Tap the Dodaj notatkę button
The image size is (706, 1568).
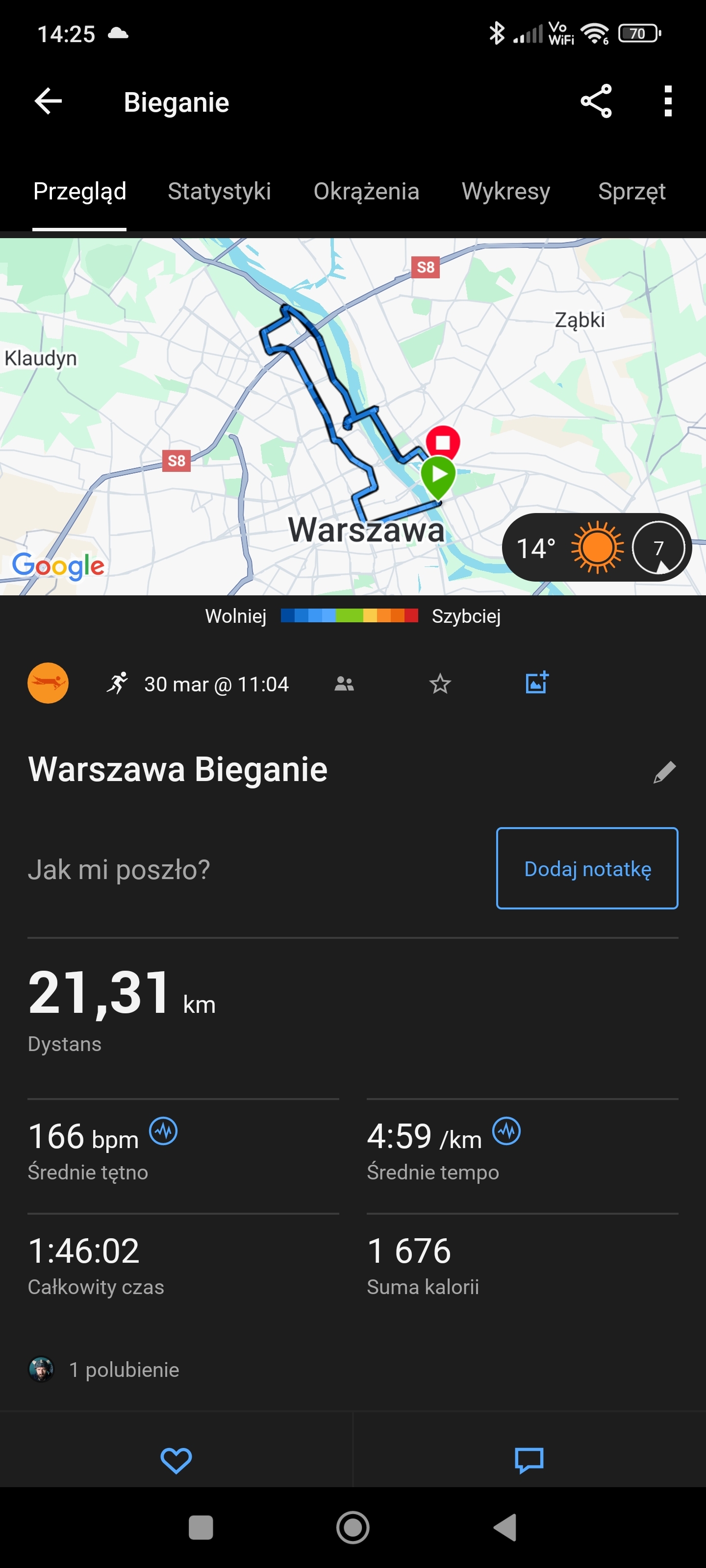pos(586,868)
